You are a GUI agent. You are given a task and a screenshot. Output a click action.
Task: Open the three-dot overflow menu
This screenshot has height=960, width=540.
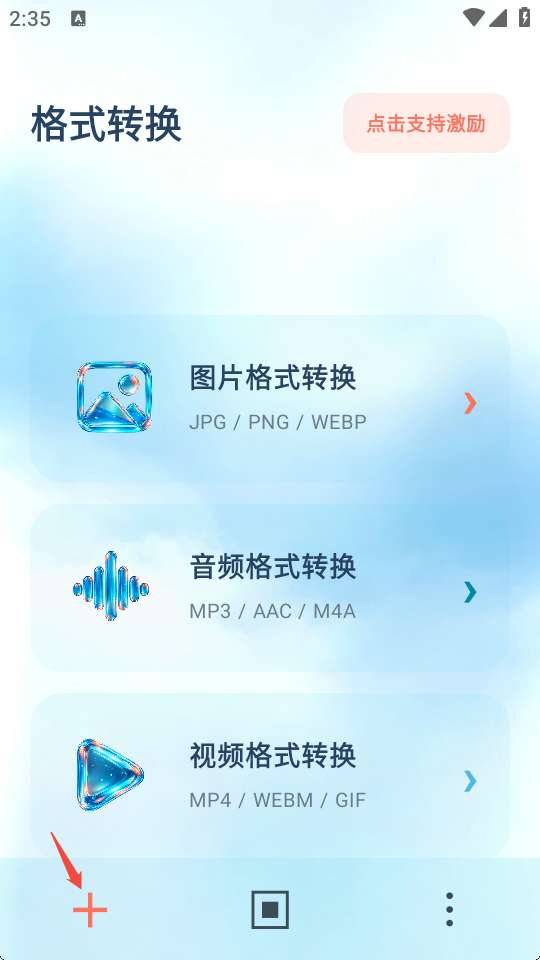pyautogui.click(x=449, y=909)
